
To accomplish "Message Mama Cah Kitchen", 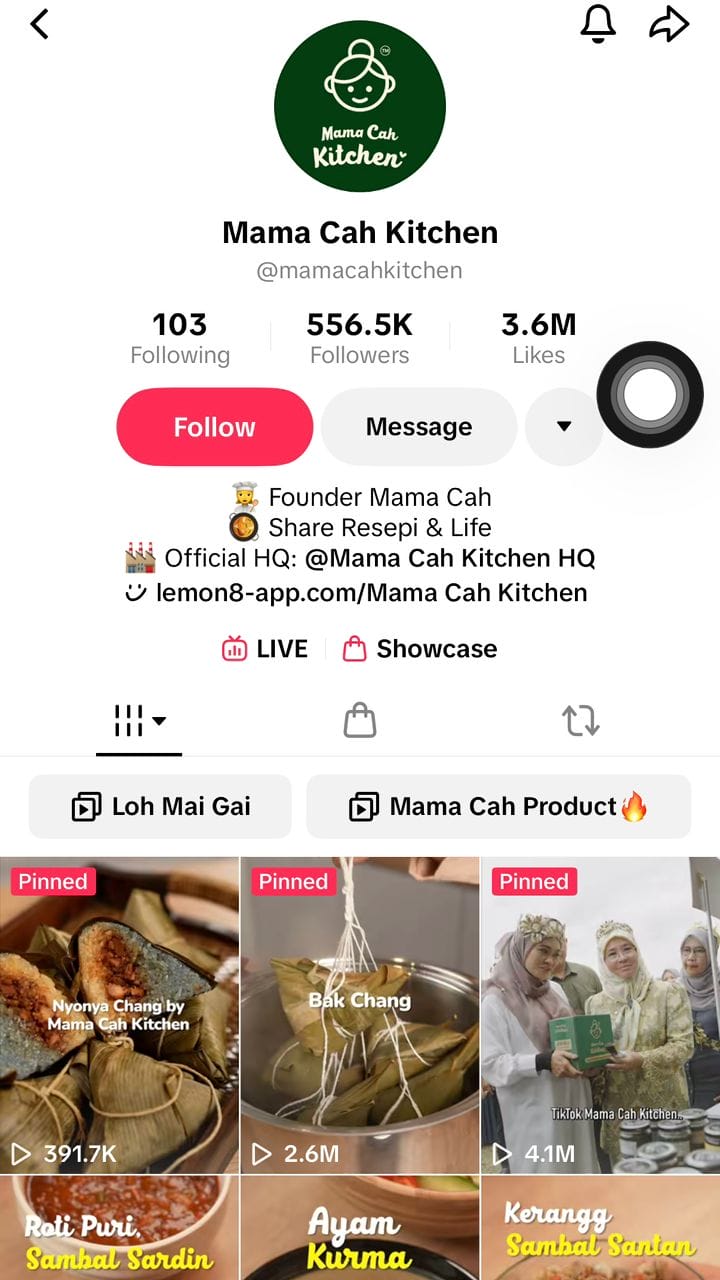I will click(x=418, y=427).
